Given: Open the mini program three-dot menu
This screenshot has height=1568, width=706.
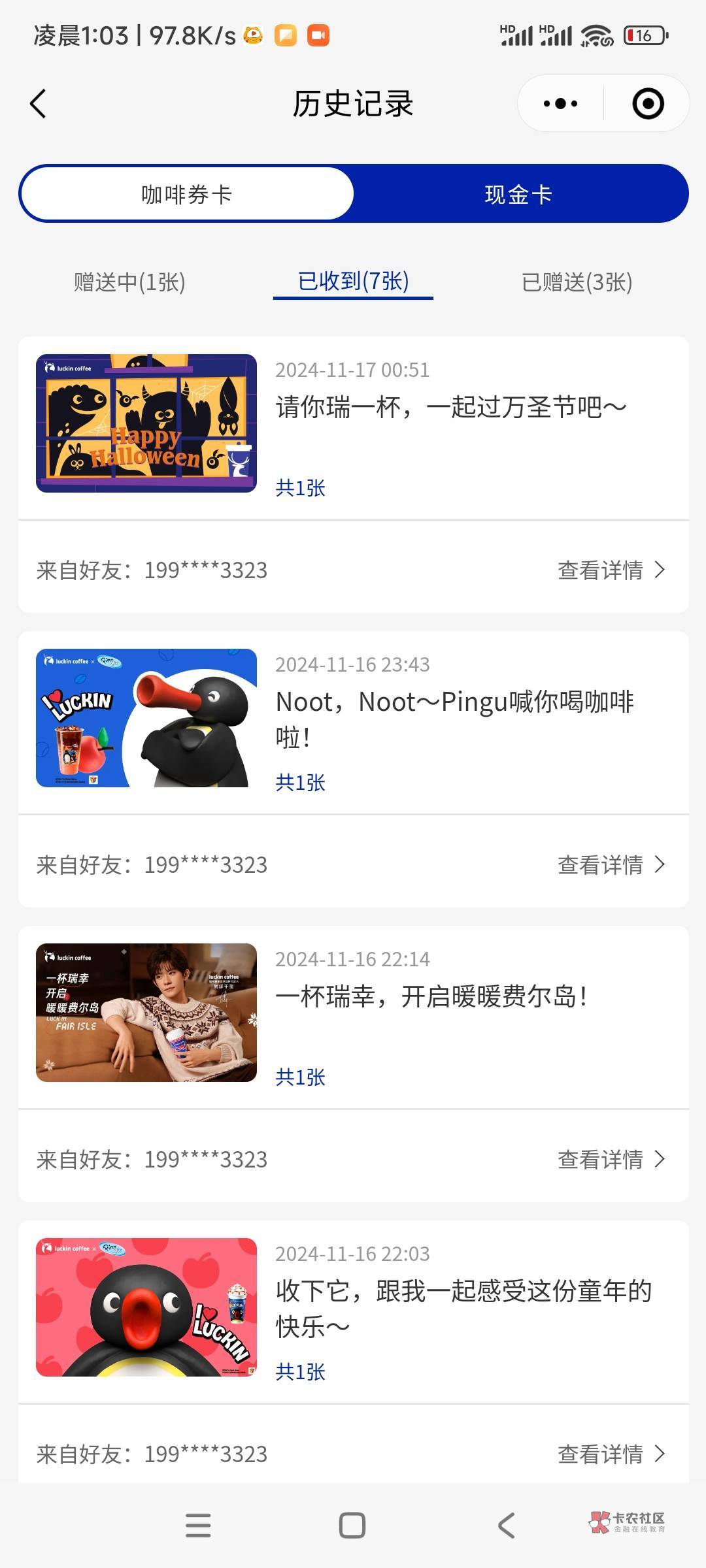Looking at the screenshot, I should [560, 104].
